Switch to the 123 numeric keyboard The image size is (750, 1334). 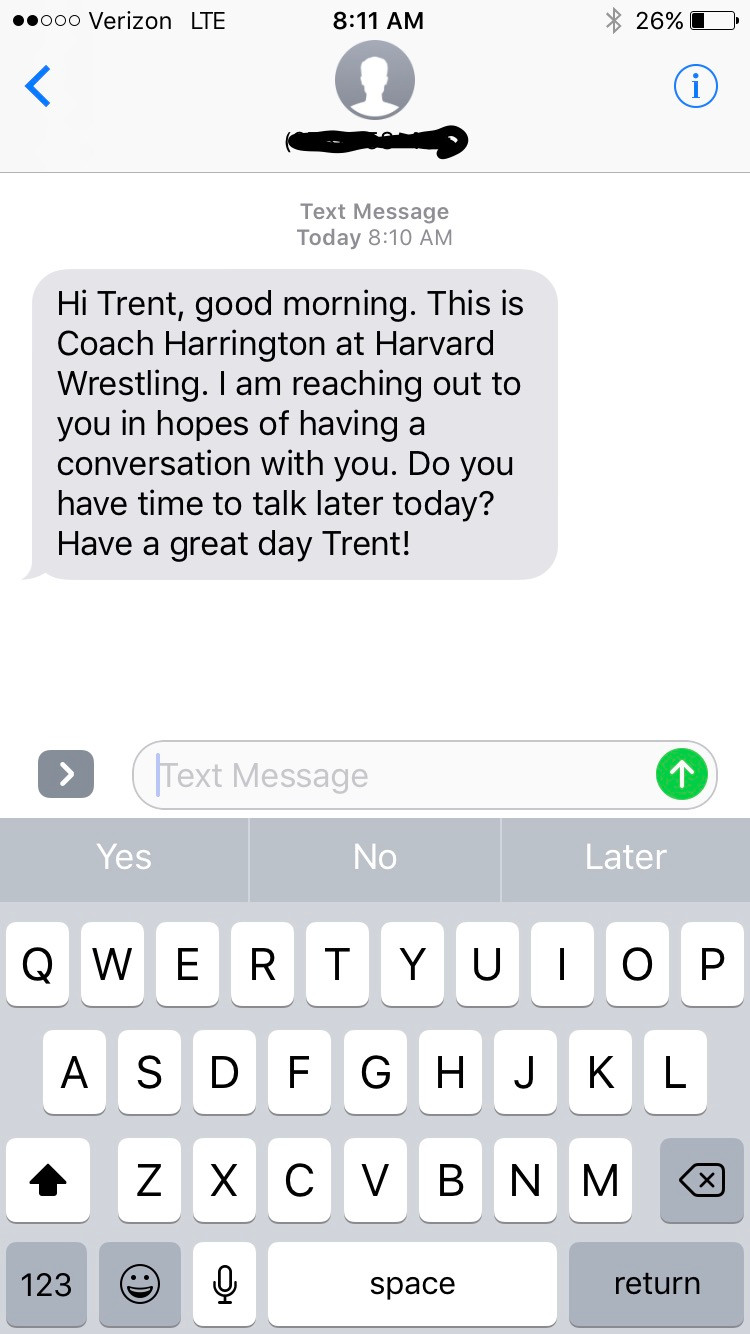46,1284
